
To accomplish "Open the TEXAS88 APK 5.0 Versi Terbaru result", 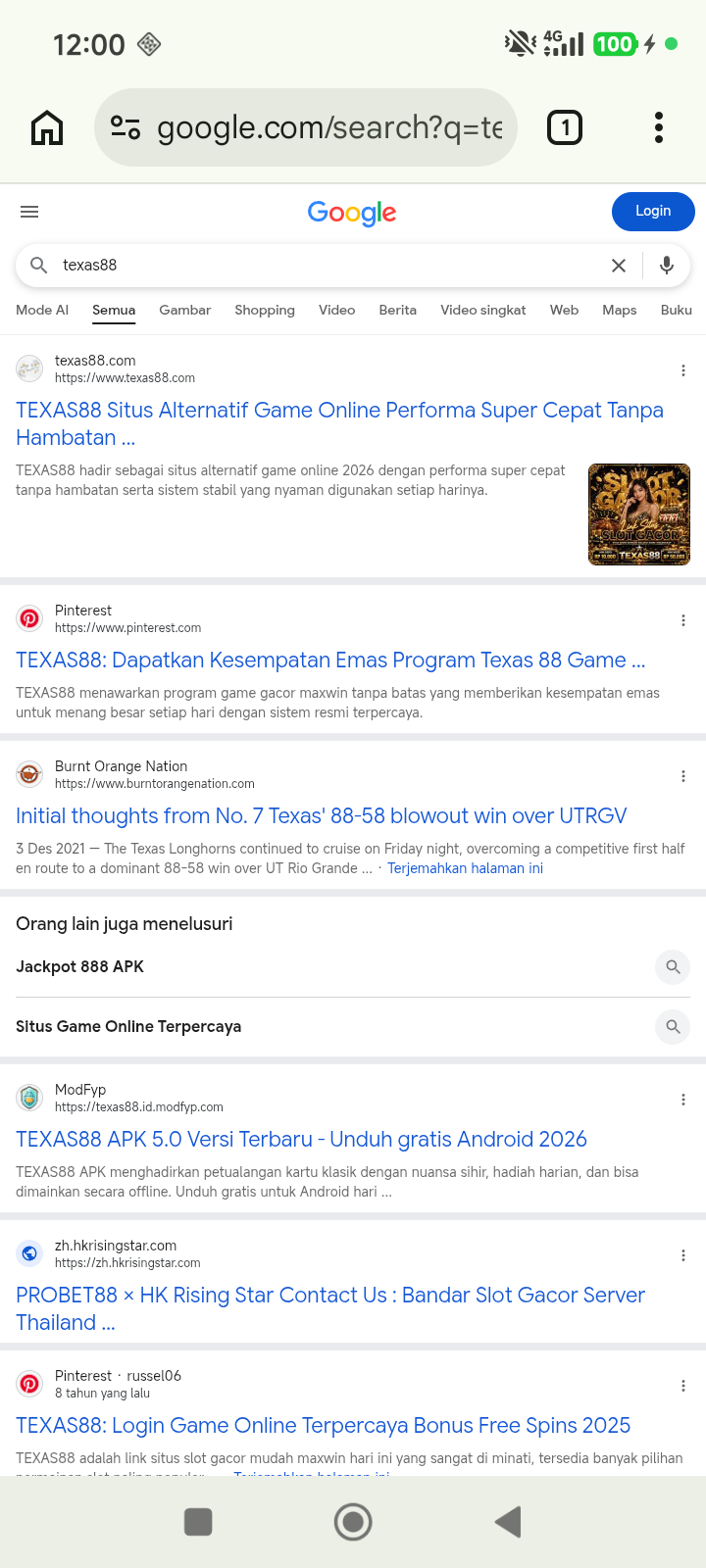I will (301, 1139).
